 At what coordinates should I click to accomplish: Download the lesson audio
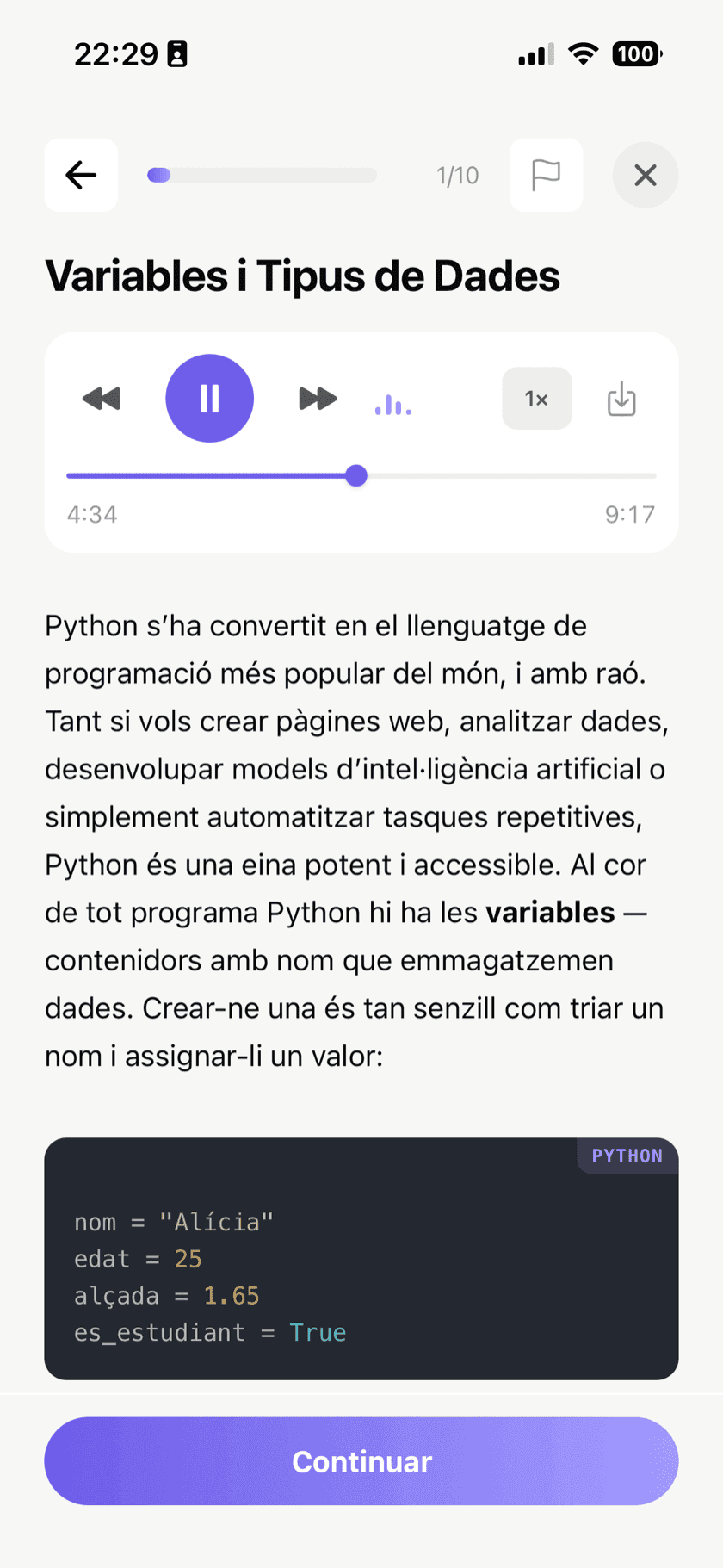(621, 400)
